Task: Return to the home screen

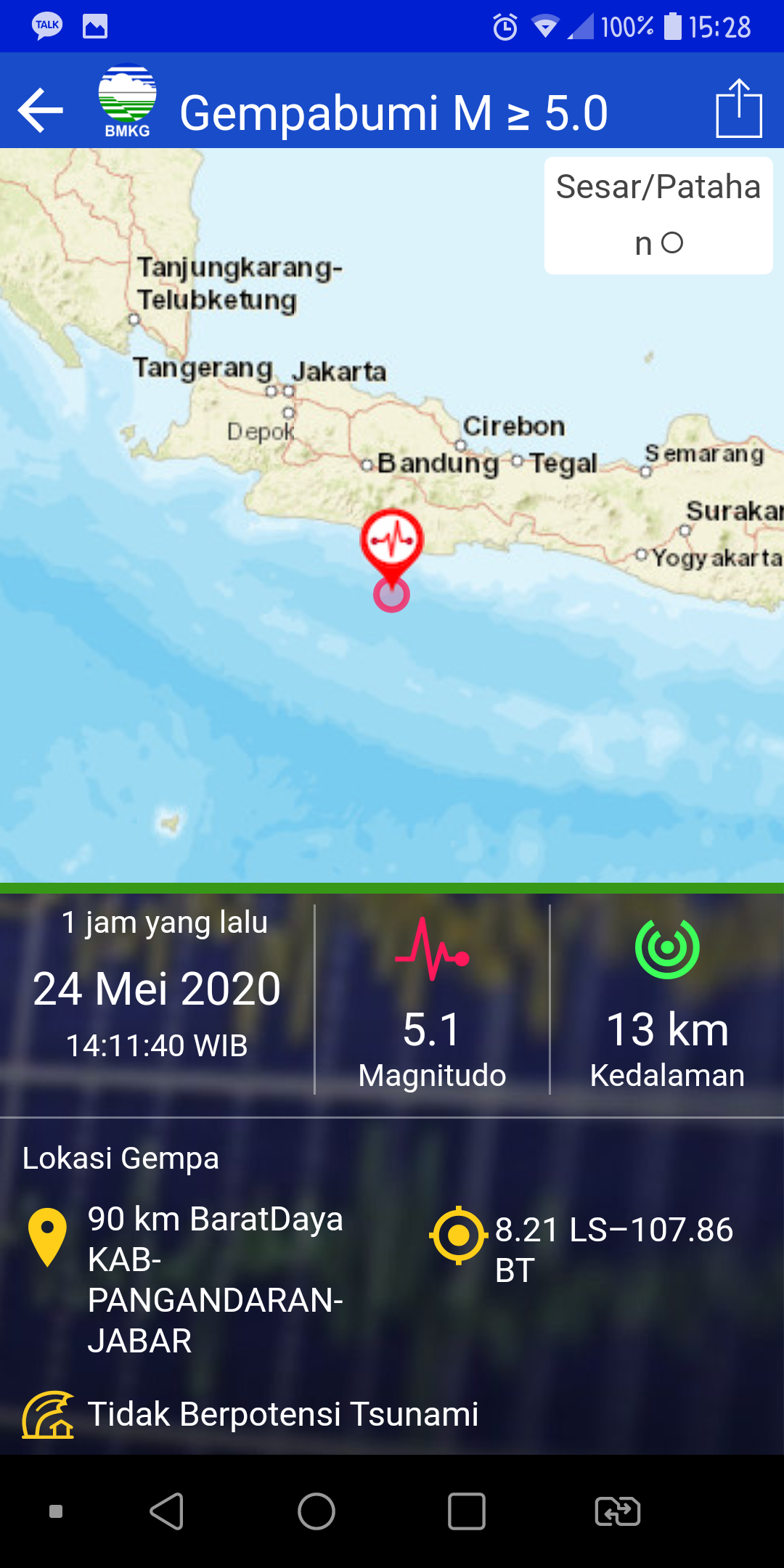Action: (x=317, y=1512)
